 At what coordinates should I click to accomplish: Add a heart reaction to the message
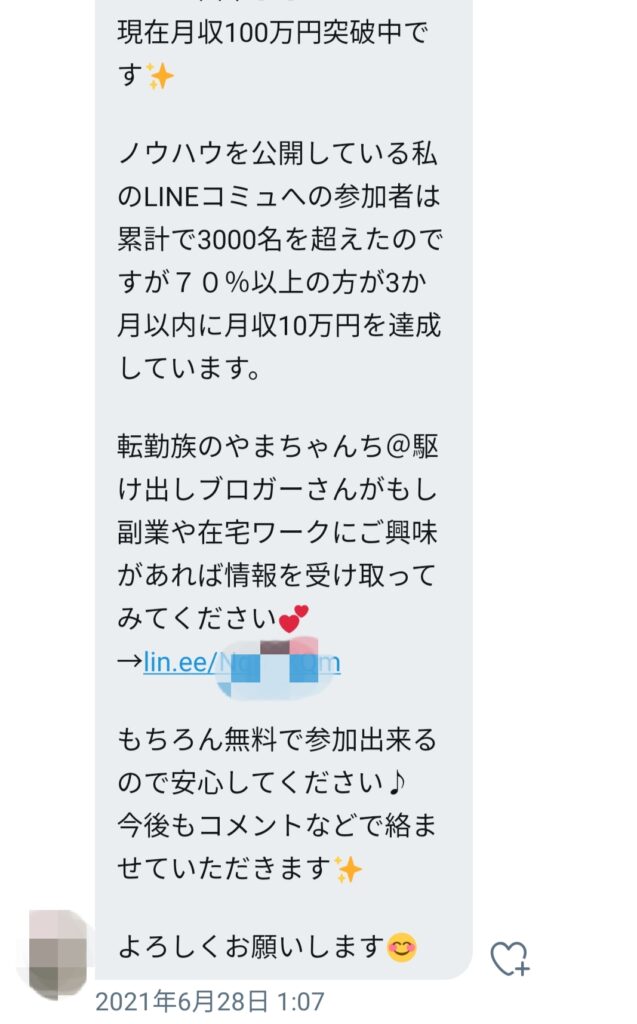tap(509, 959)
